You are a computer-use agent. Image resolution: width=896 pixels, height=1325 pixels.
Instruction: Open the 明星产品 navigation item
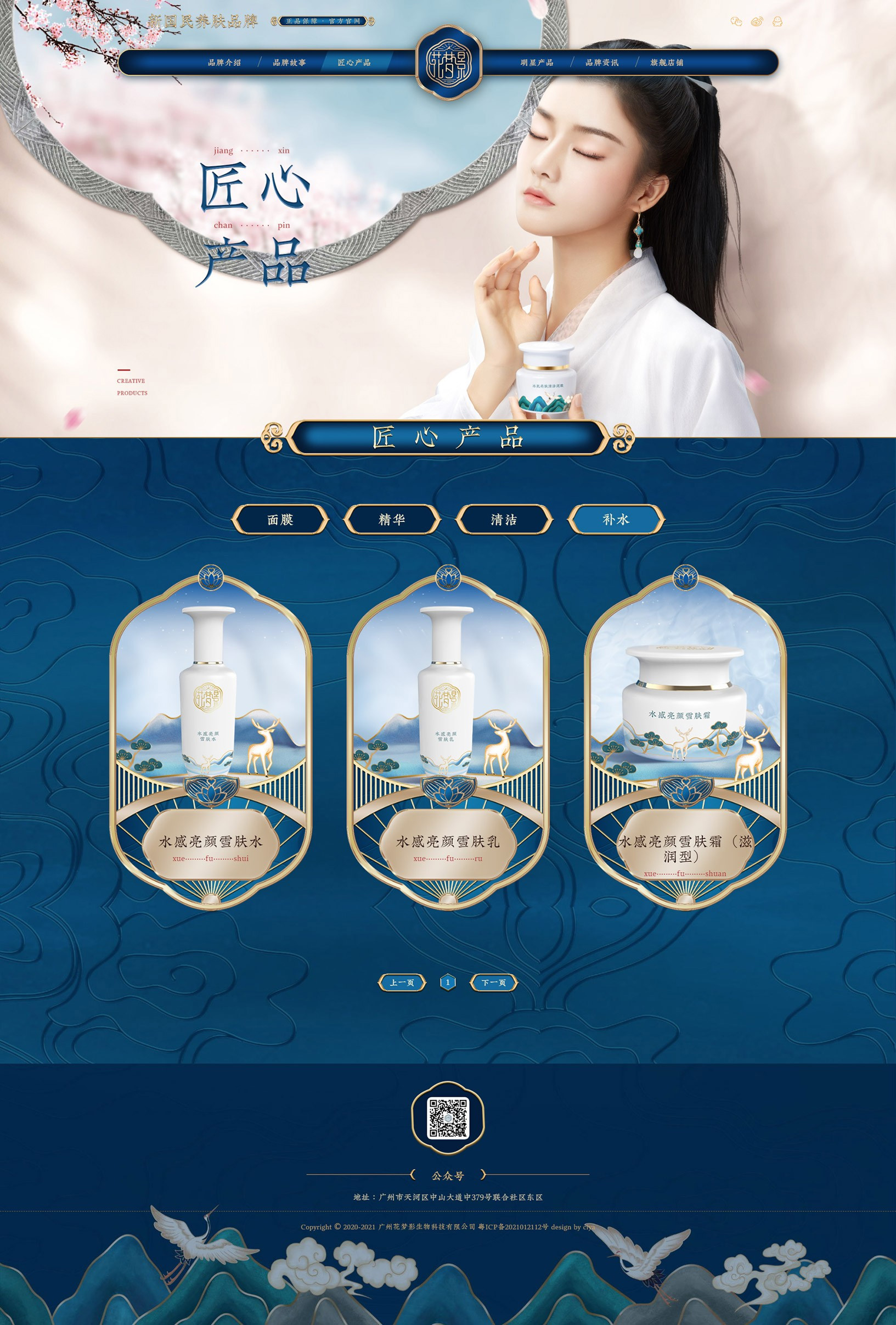tap(537, 63)
